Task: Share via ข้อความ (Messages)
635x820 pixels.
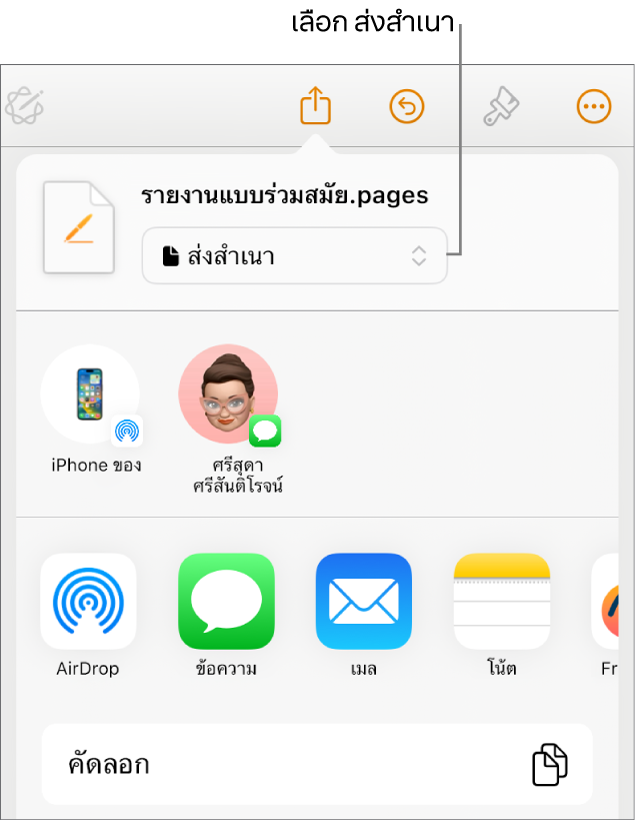Action: pyautogui.click(x=226, y=602)
